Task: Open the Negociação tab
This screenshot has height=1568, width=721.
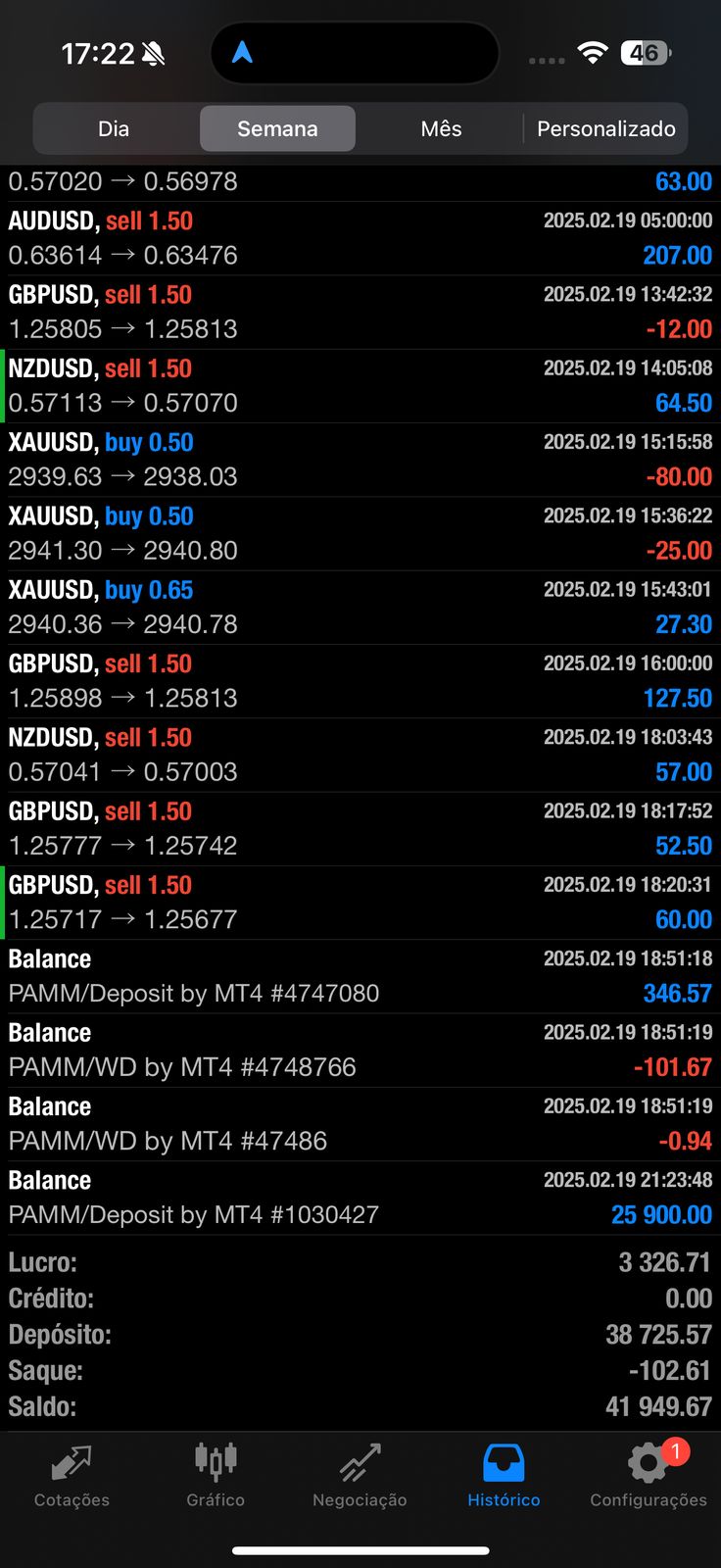Action: [x=360, y=1475]
